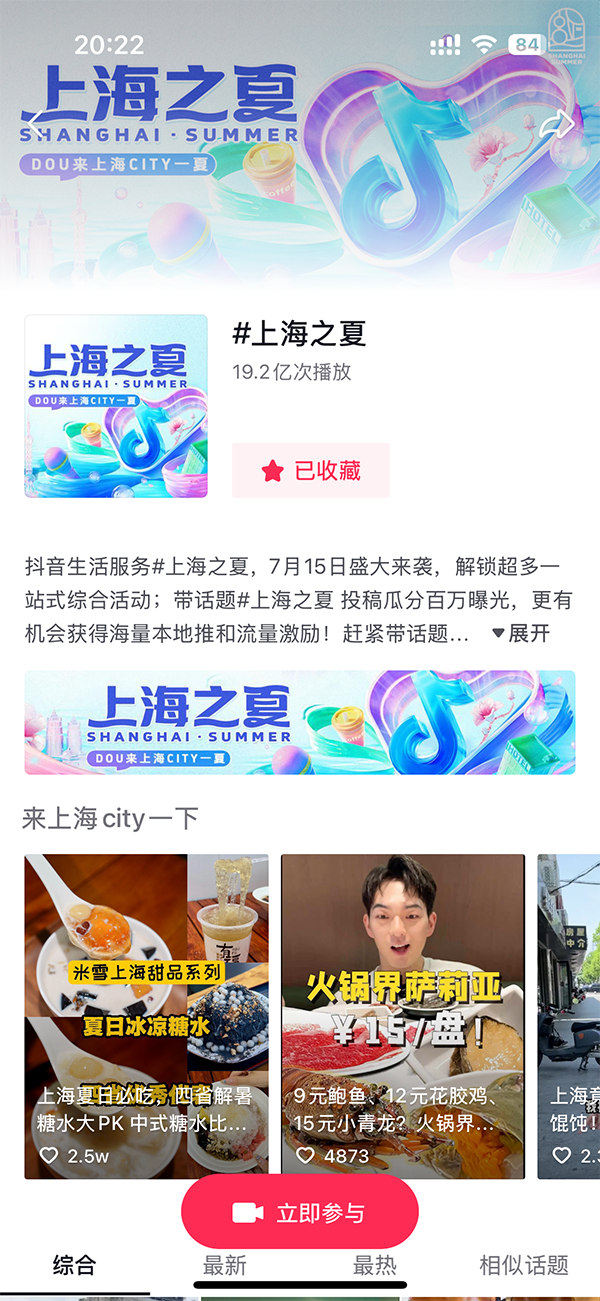Screen dimensions: 600x1301
Task: Tap the 已收藏 button to unfavorite
Action: (311, 471)
